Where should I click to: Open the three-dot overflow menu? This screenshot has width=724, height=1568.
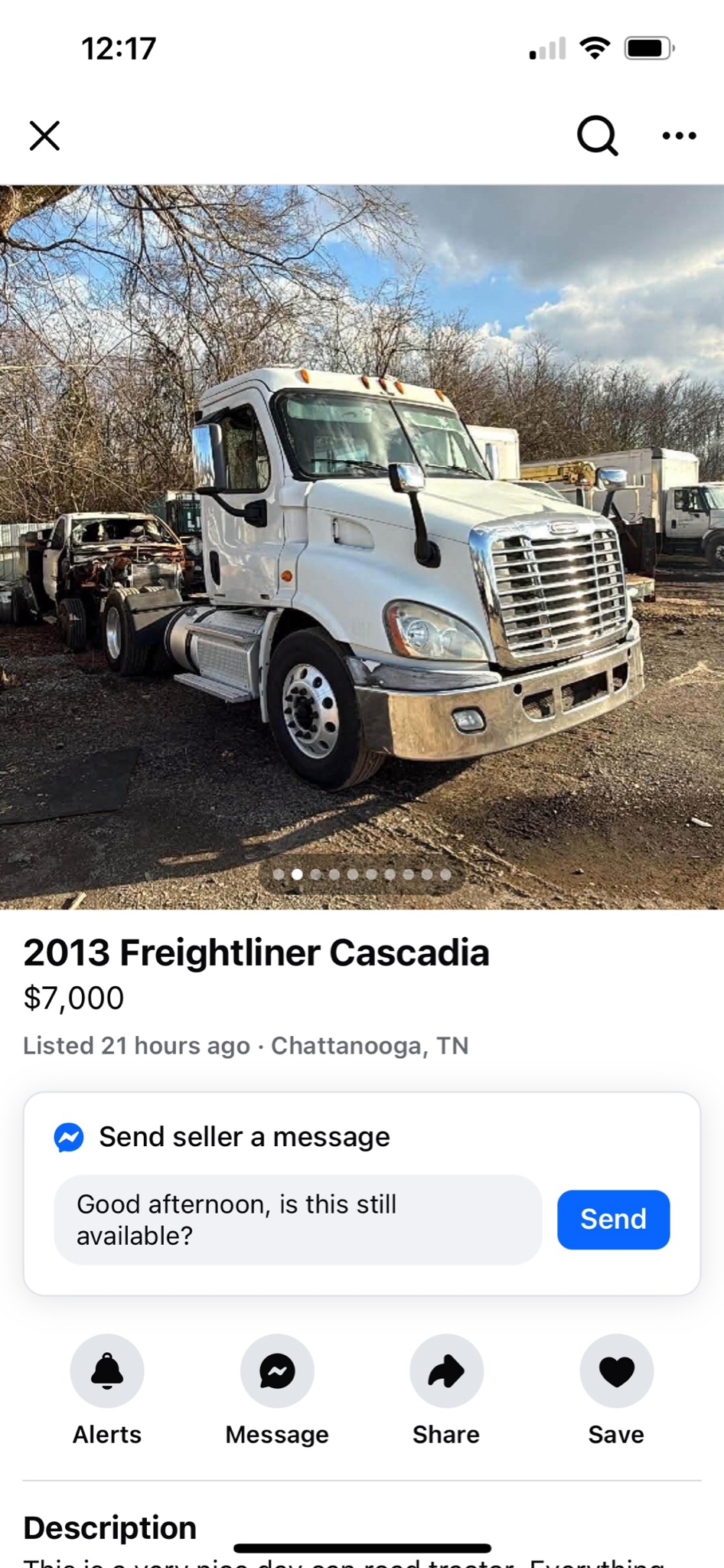point(679,136)
